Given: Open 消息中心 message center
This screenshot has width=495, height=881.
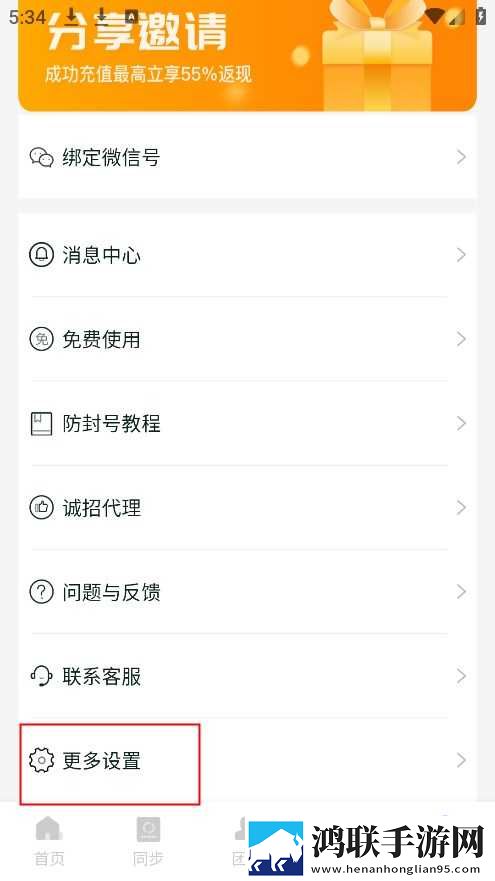Looking at the screenshot, I should coord(247,255).
